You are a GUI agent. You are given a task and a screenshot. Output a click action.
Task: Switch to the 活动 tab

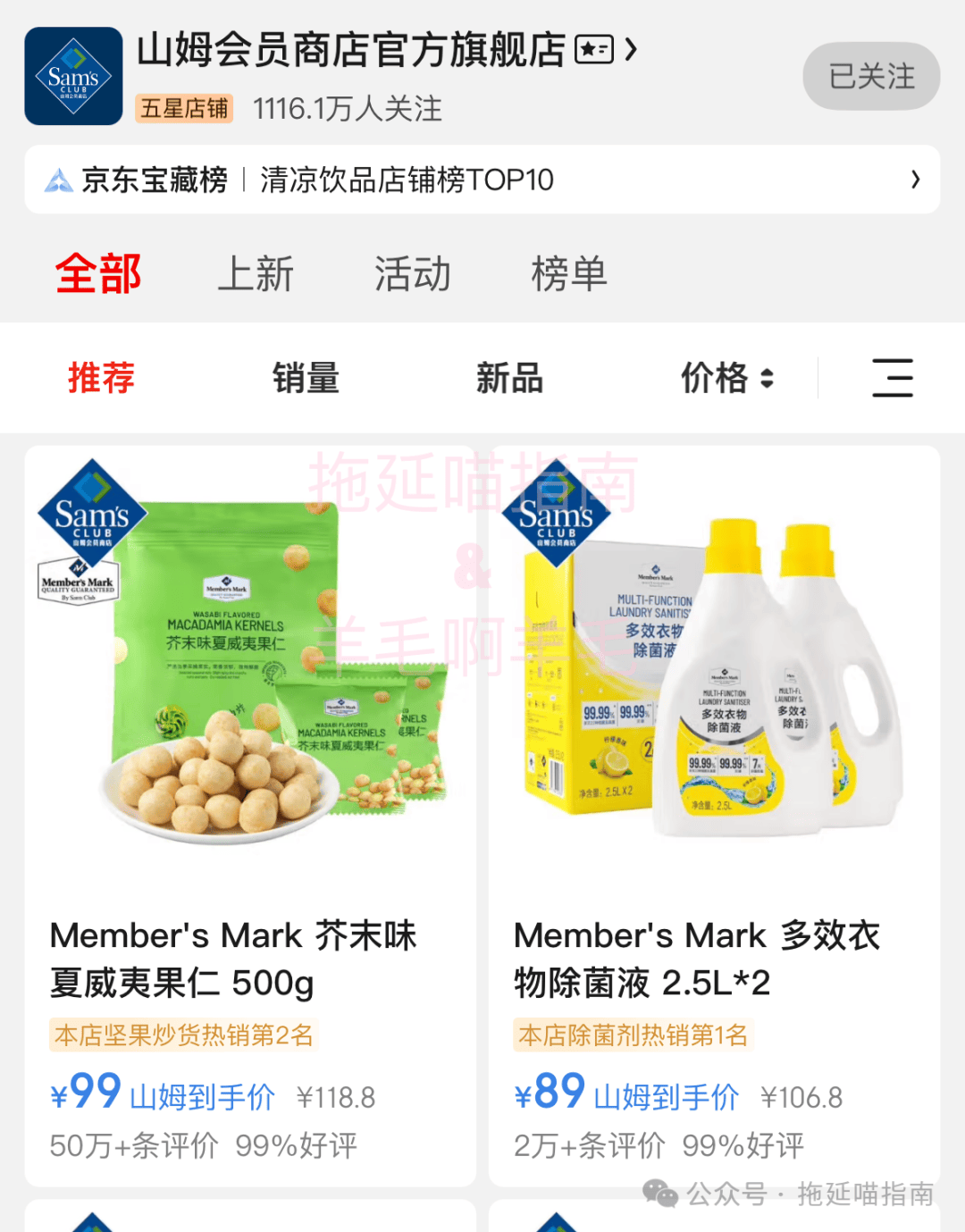(412, 273)
